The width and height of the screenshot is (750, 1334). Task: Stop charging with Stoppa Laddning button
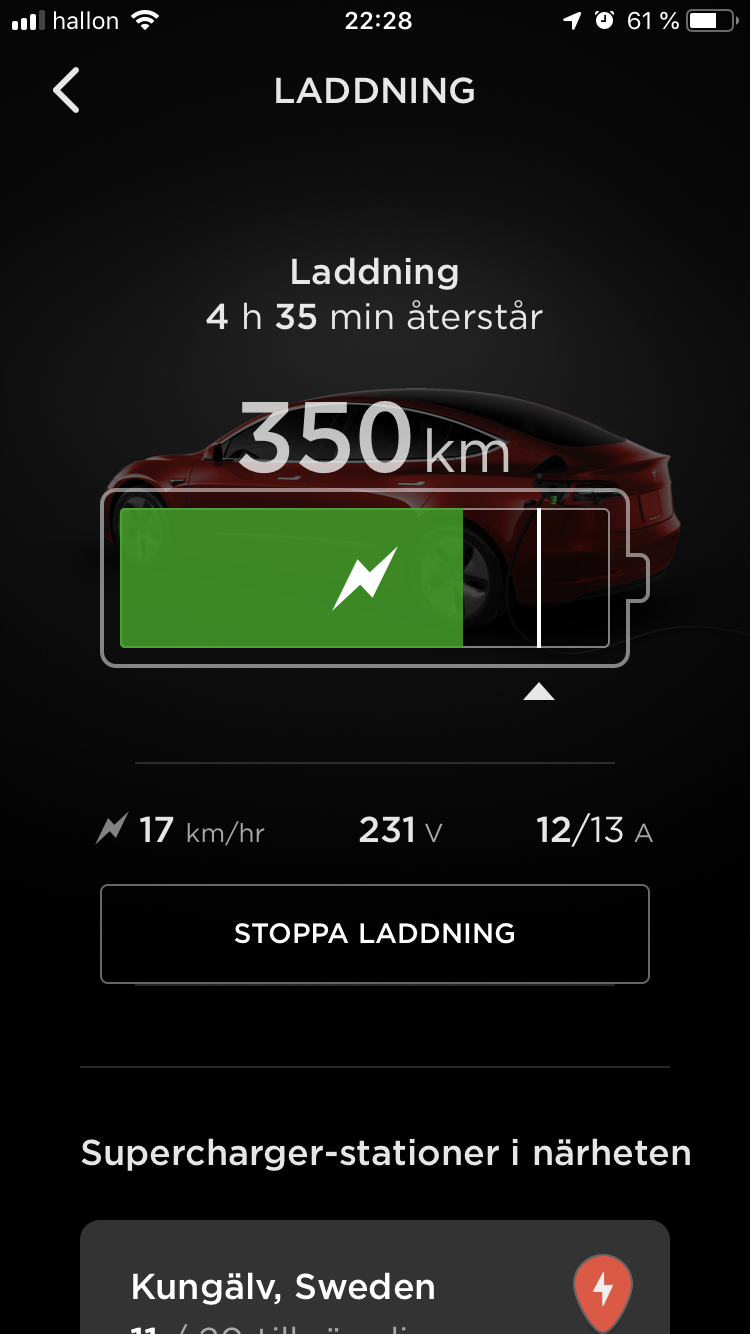pos(375,934)
